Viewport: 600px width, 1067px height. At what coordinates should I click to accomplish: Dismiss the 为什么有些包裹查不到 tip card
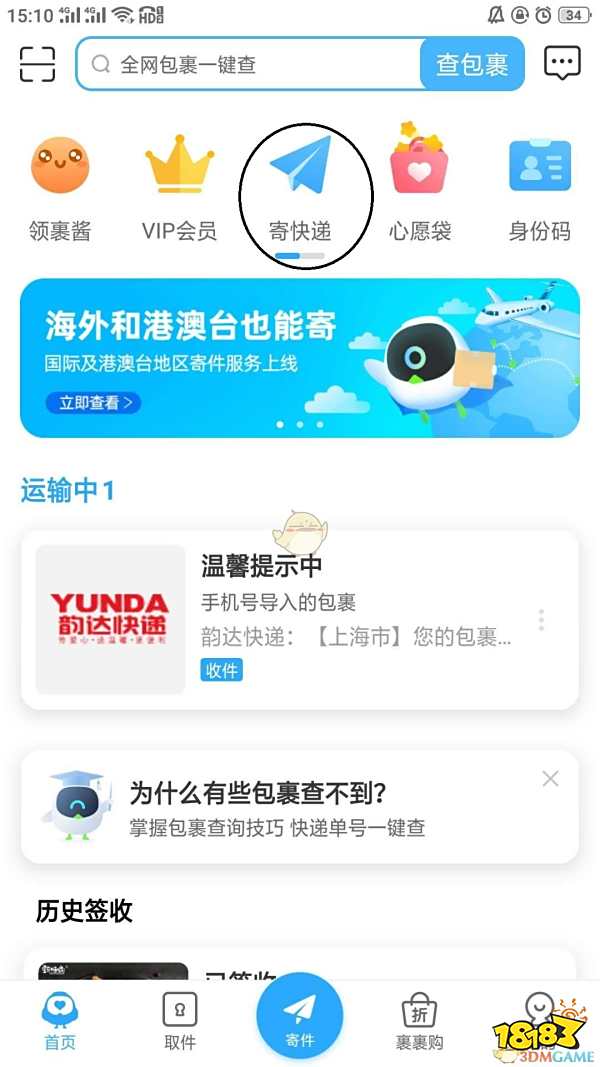(550, 779)
